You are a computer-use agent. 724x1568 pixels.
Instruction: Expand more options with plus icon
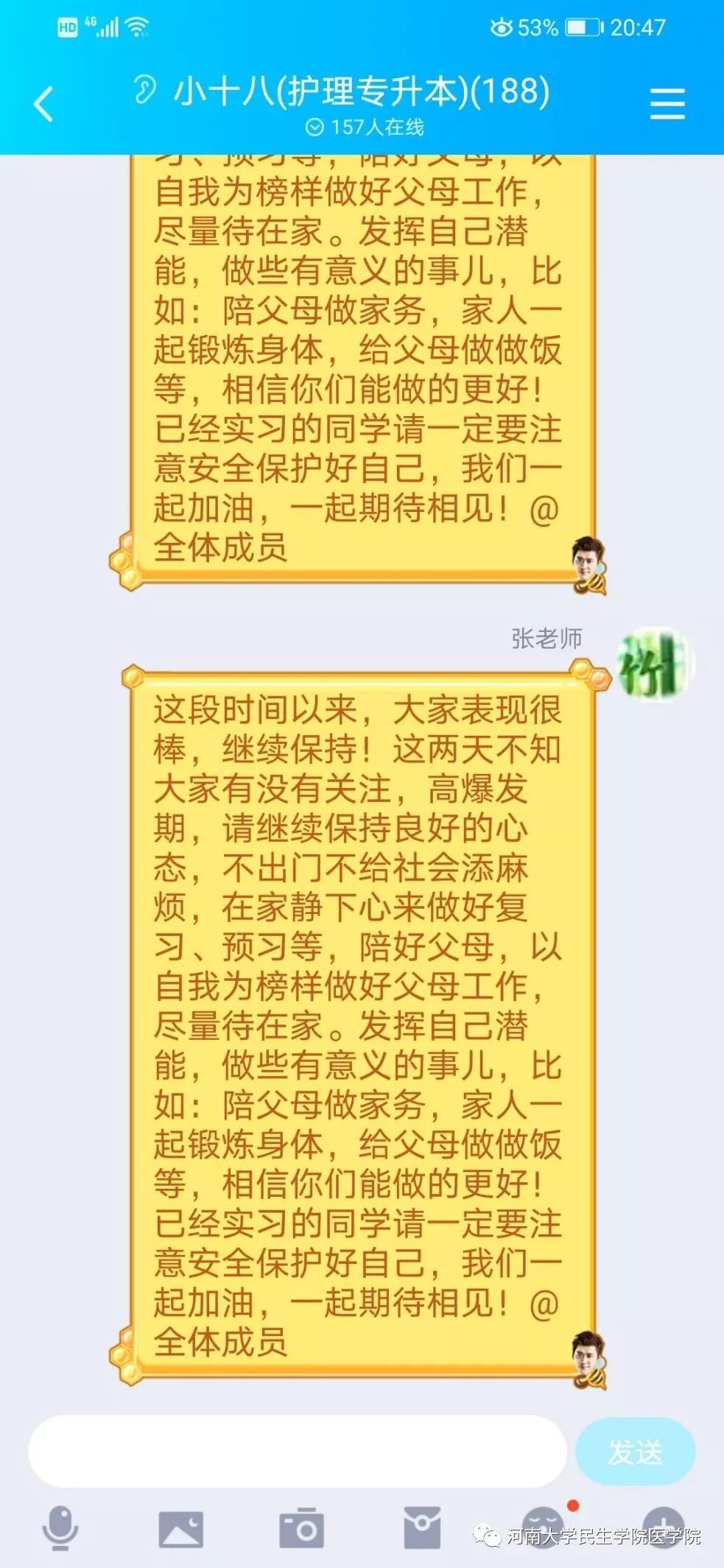click(664, 1527)
